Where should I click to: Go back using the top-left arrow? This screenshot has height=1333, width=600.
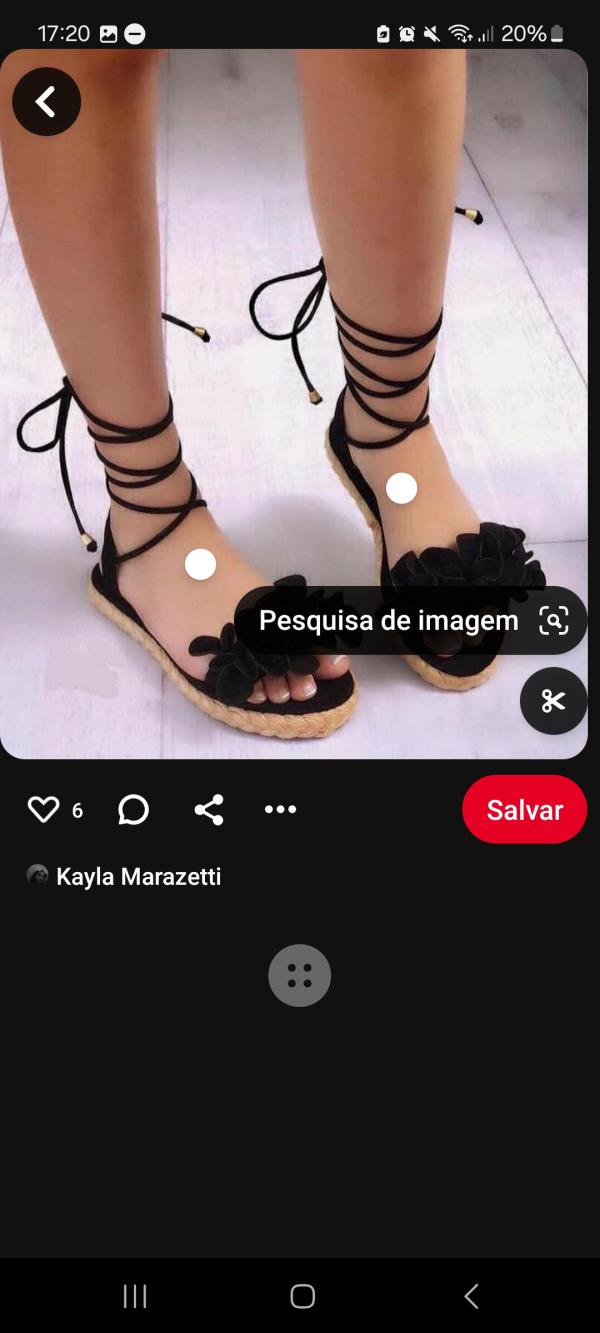point(46,102)
